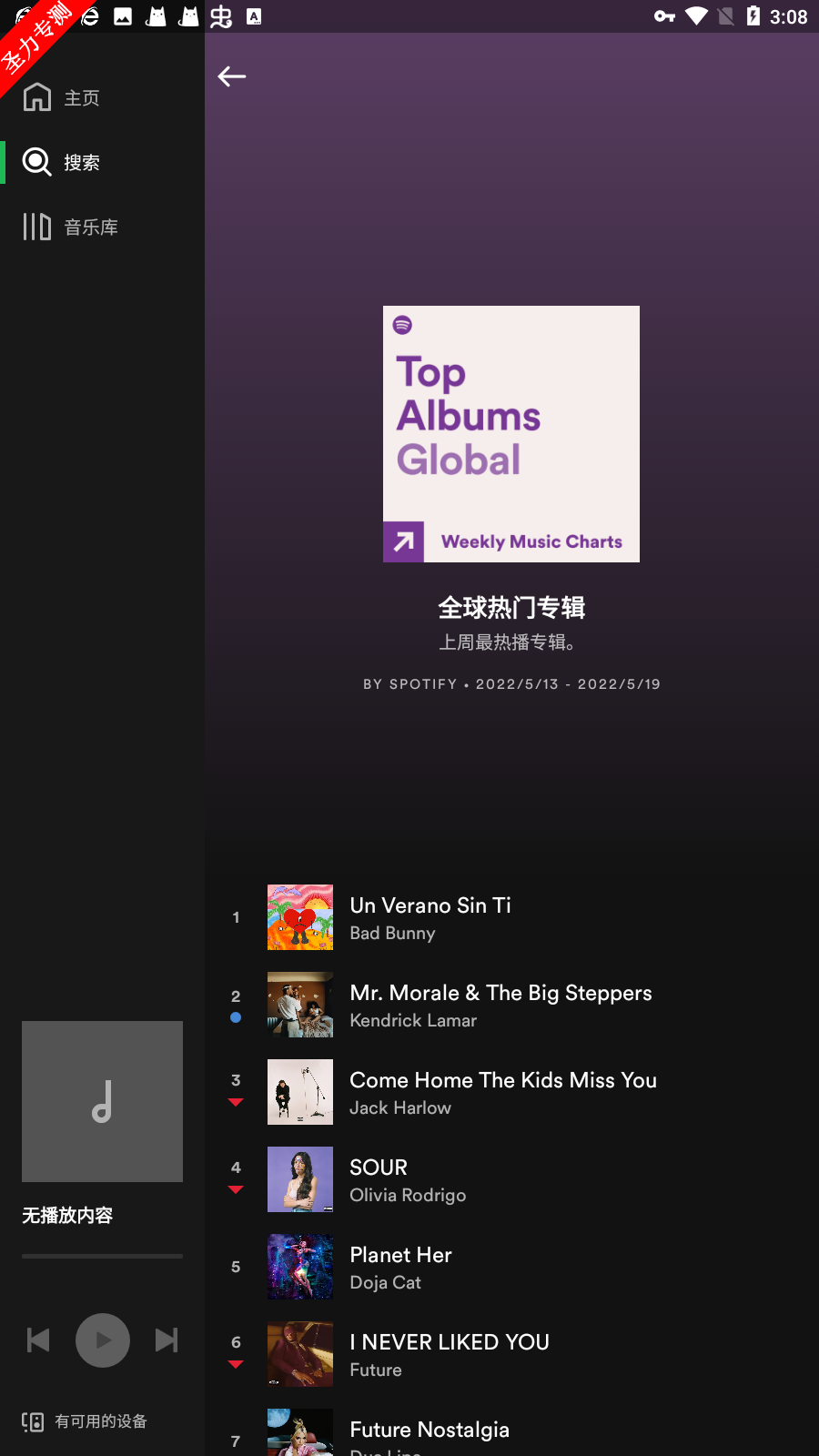Open Come Home The Kids Miss You
Viewport: 819px width, 1456px height.
[x=502, y=1092]
